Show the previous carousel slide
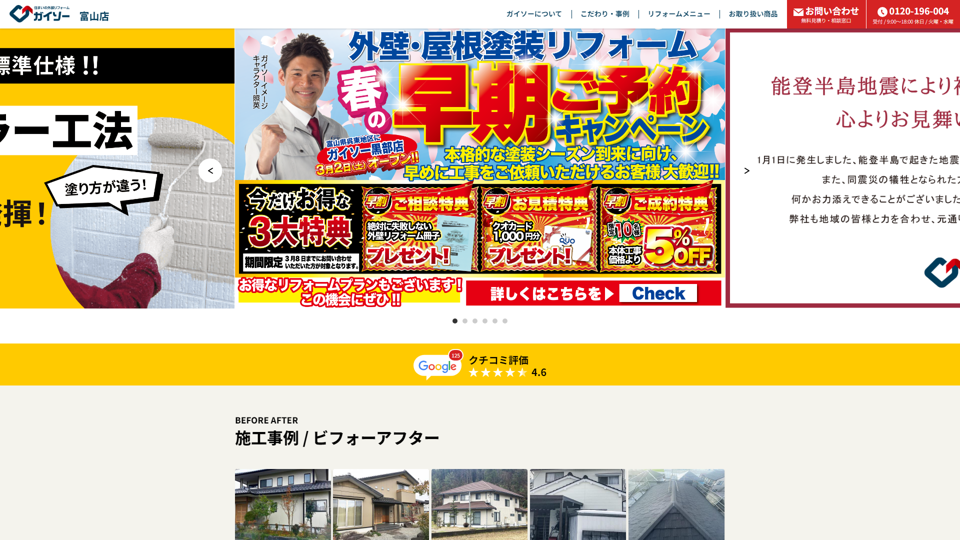This screenshot has width=960, height=540. tap(210, 171)
